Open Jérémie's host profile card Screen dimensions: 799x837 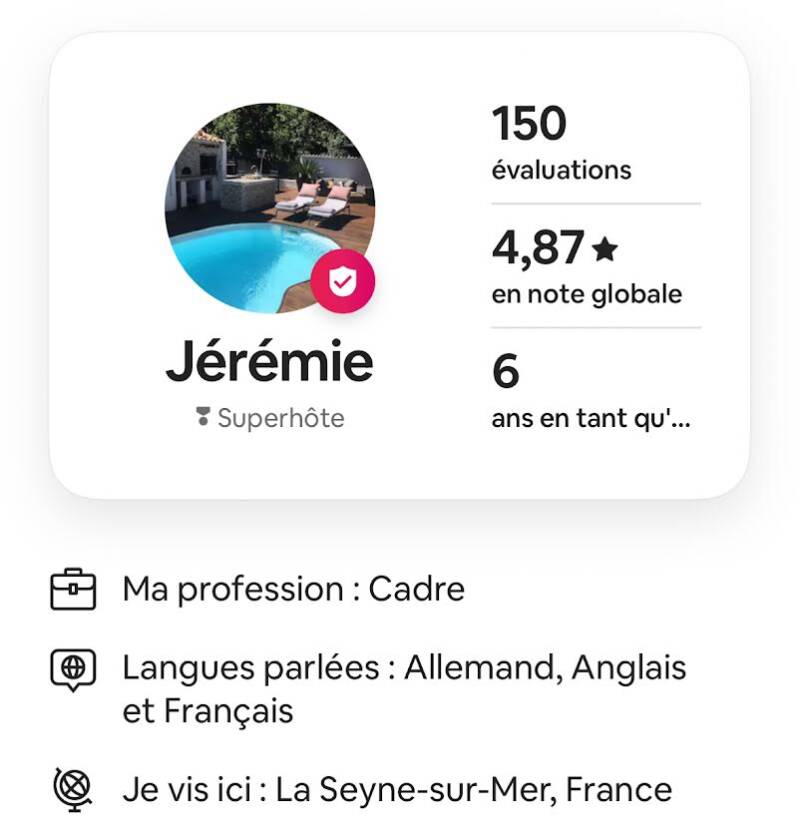click(x=269, y=361)
